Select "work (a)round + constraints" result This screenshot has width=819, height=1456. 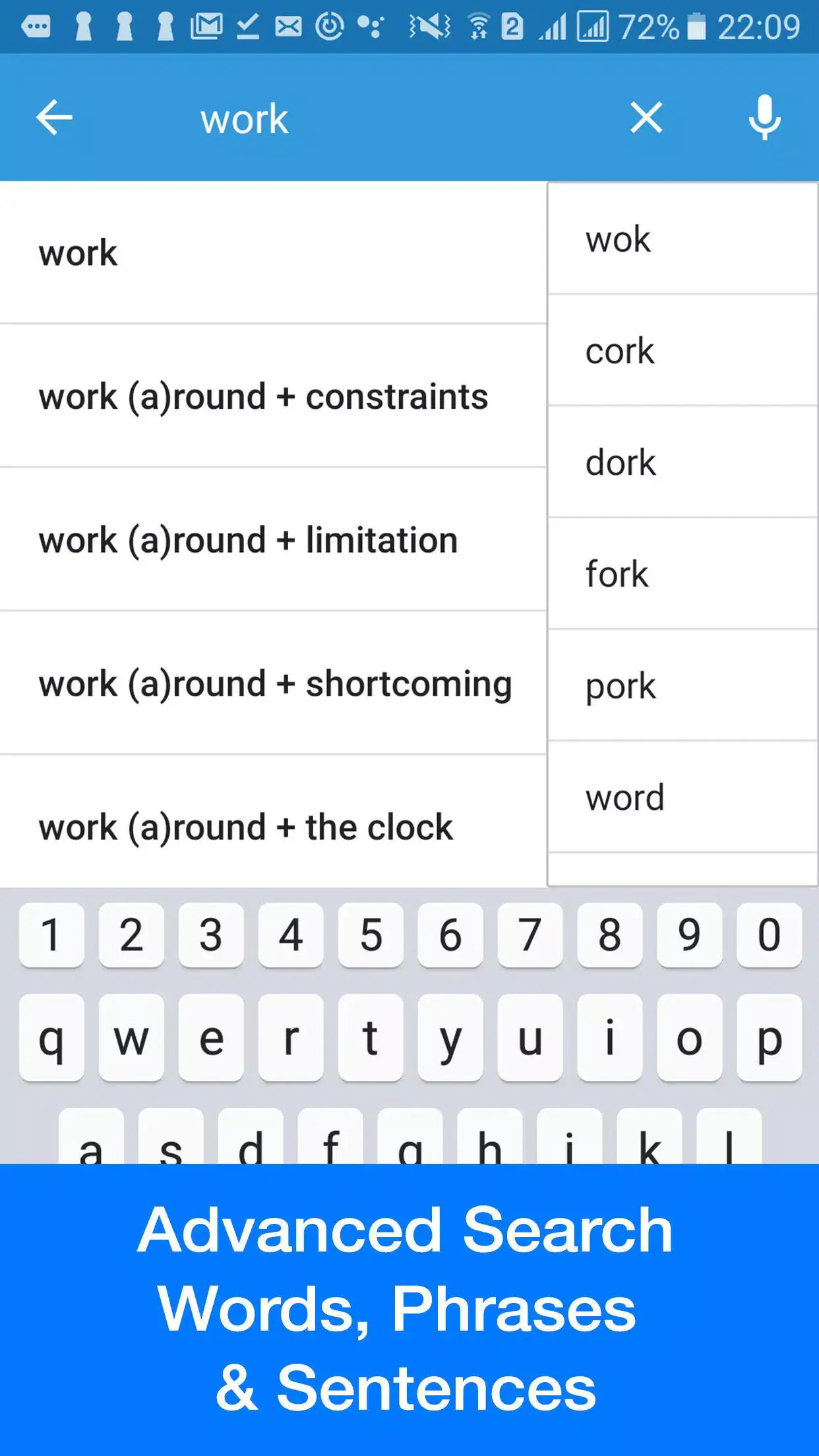[273, 397]
